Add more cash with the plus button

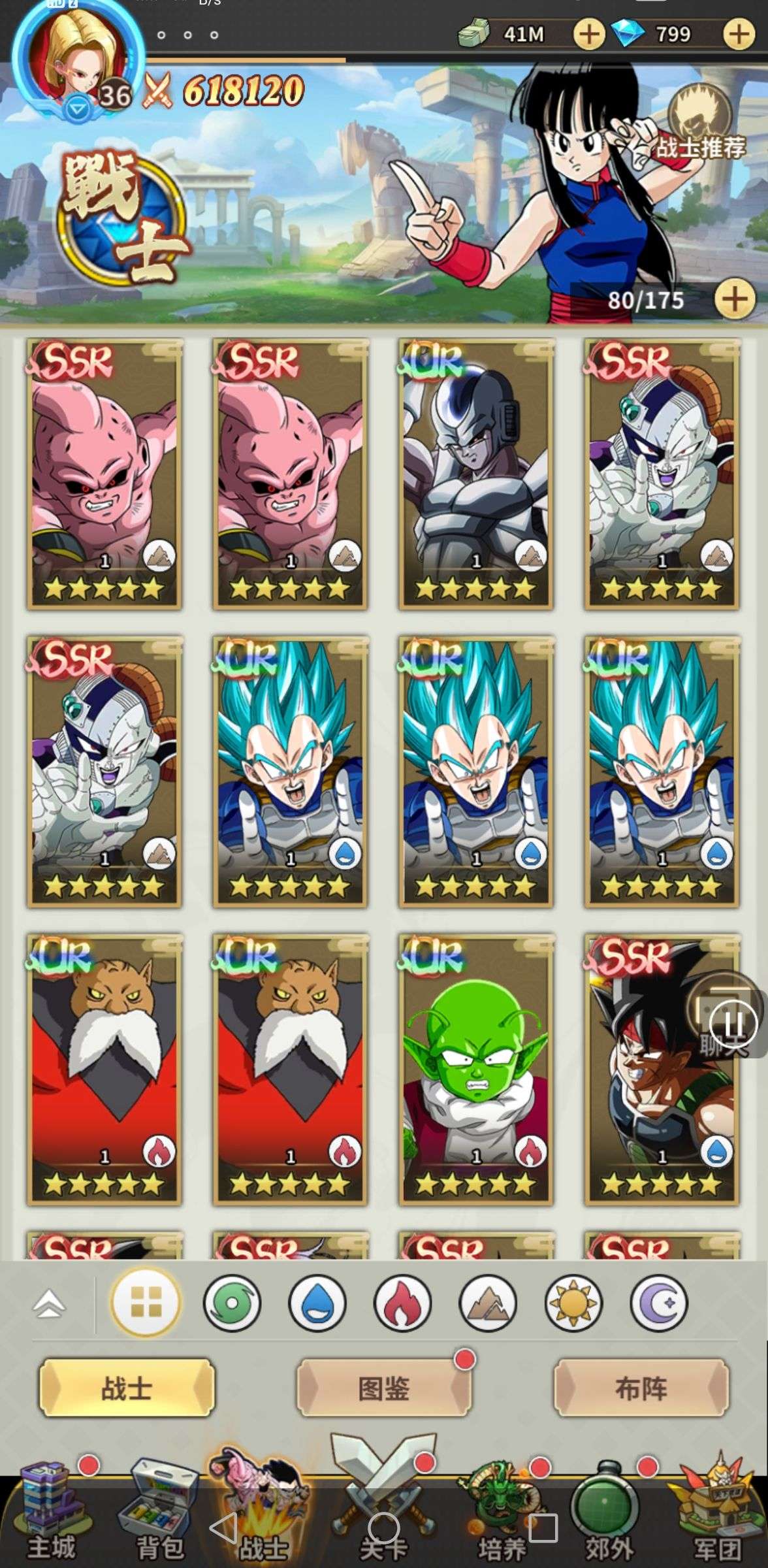(588, 34)
